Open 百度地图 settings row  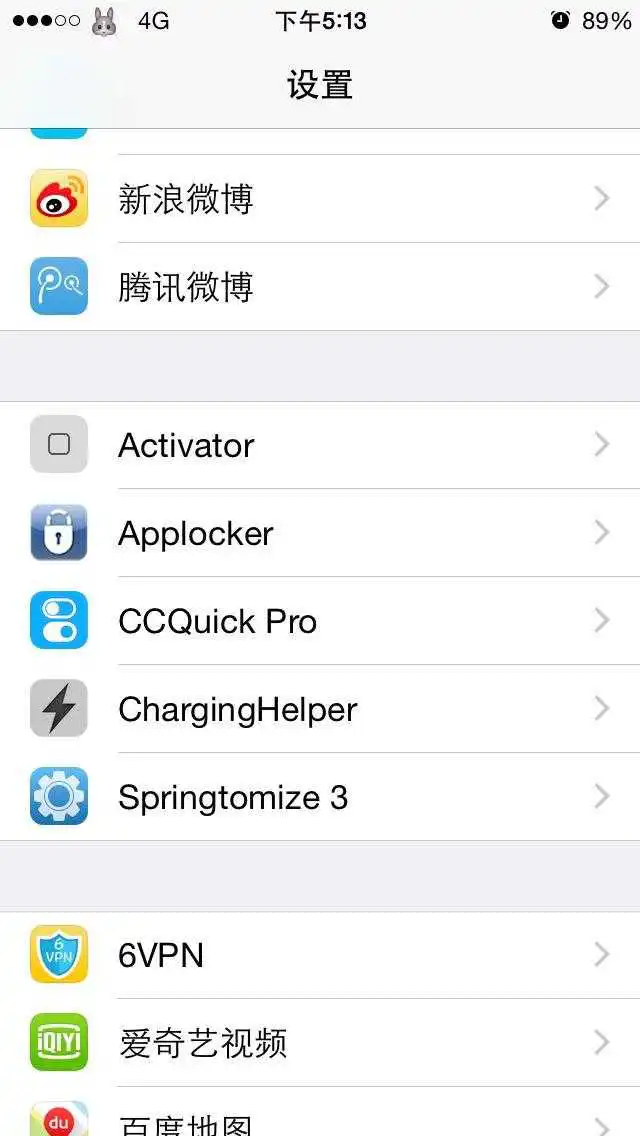320,1112
